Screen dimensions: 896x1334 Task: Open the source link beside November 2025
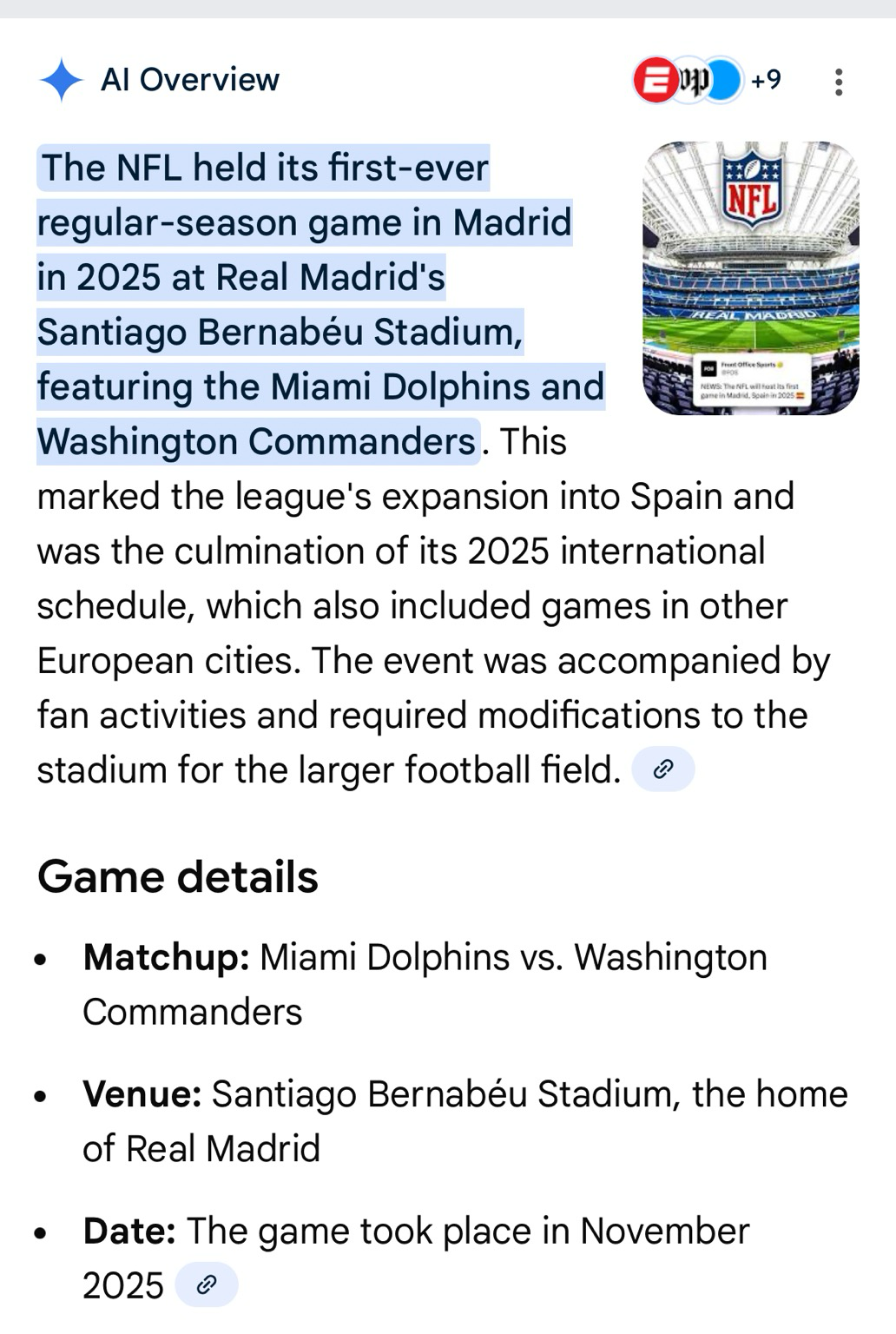[206, 1284]
